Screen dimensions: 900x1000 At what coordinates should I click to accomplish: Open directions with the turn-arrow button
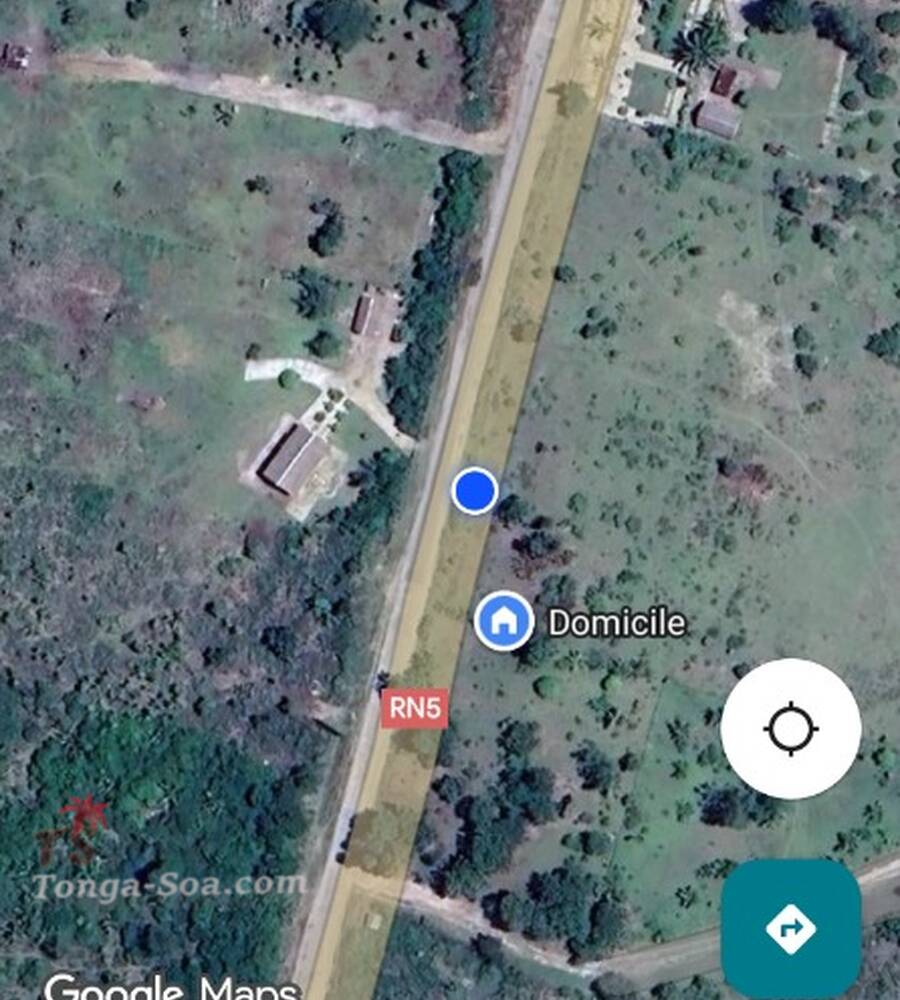coord(790,928)
